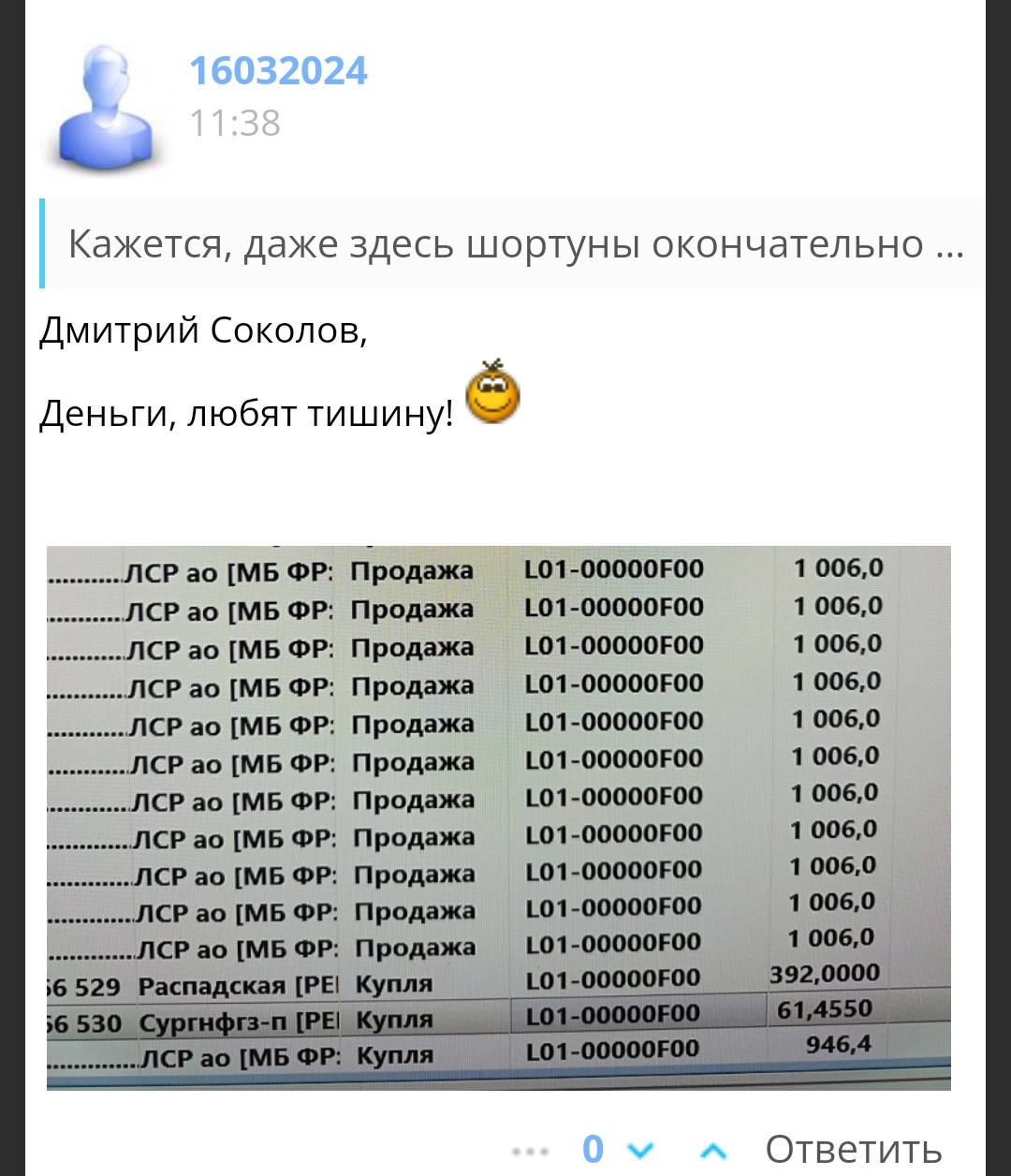Upvote this comment
Screen dimensions: 1011x1176
(x=713, y=1150)
